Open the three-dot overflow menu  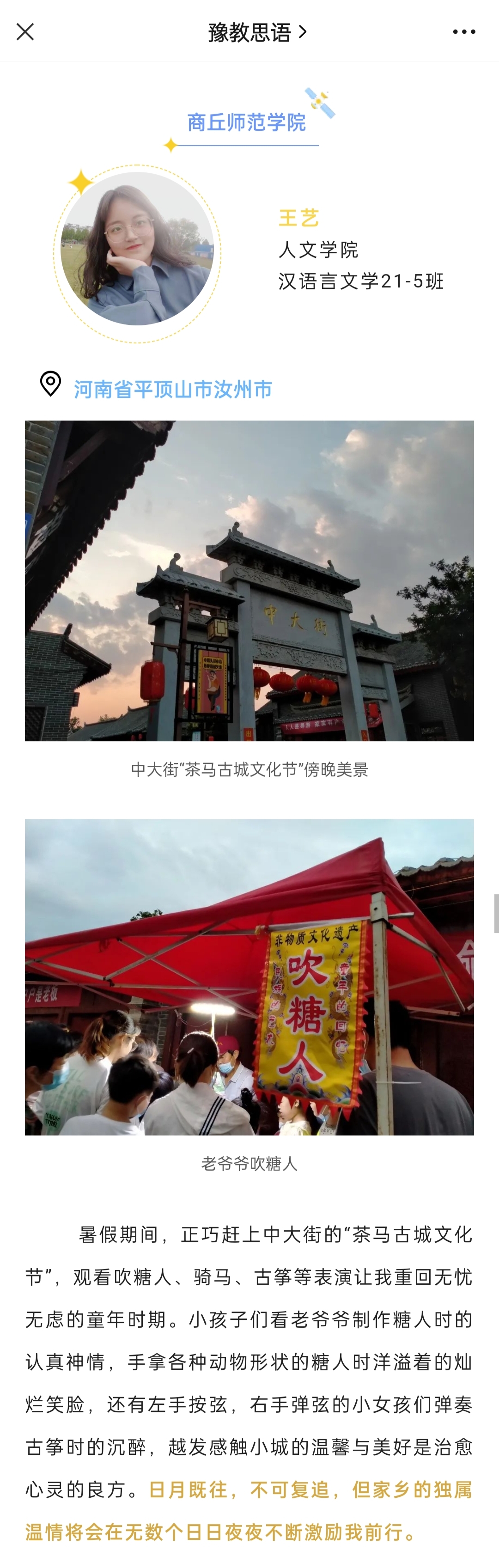pyautogui.click(x=464, y=31)
